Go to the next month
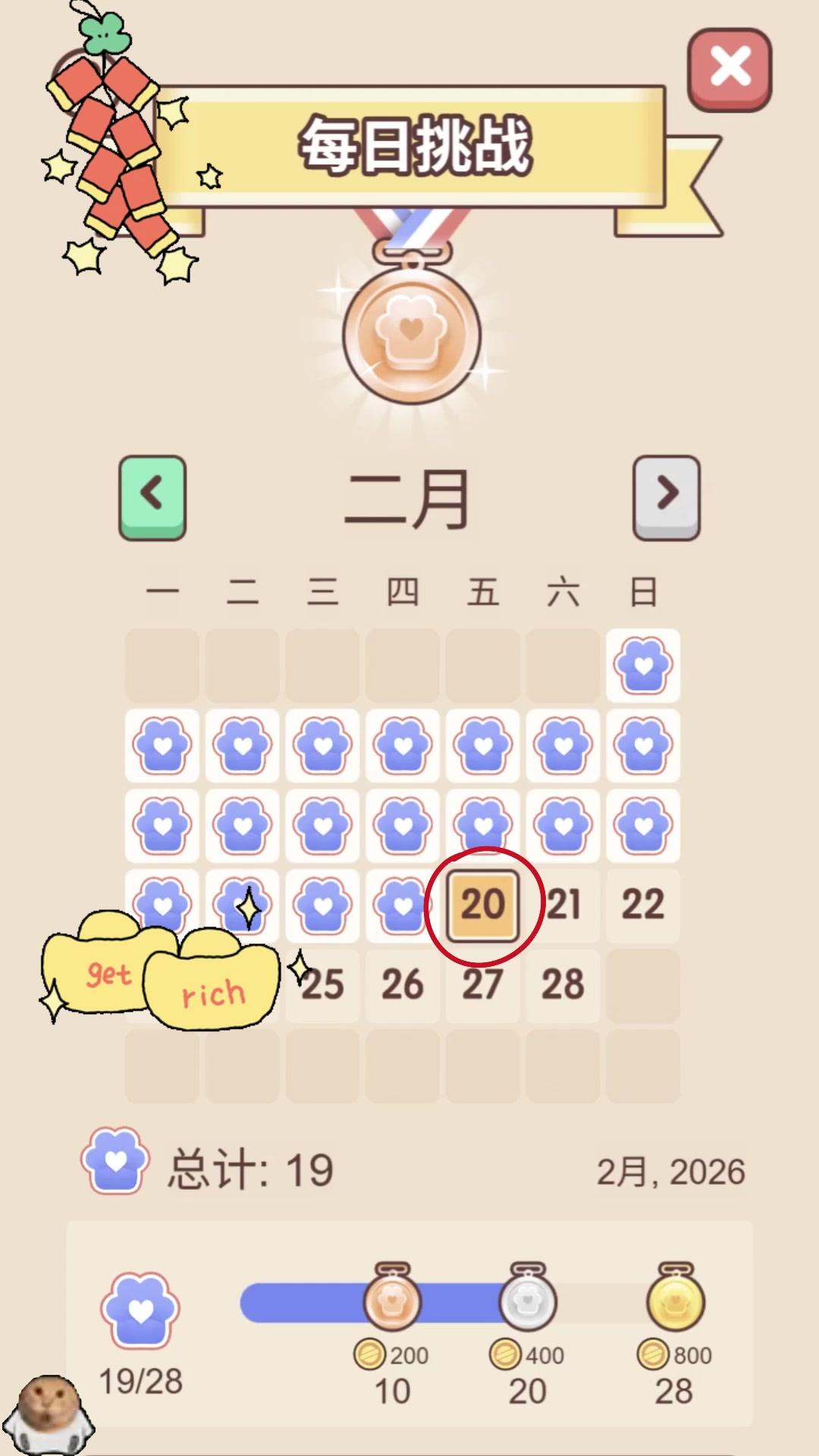 point(667,497)
